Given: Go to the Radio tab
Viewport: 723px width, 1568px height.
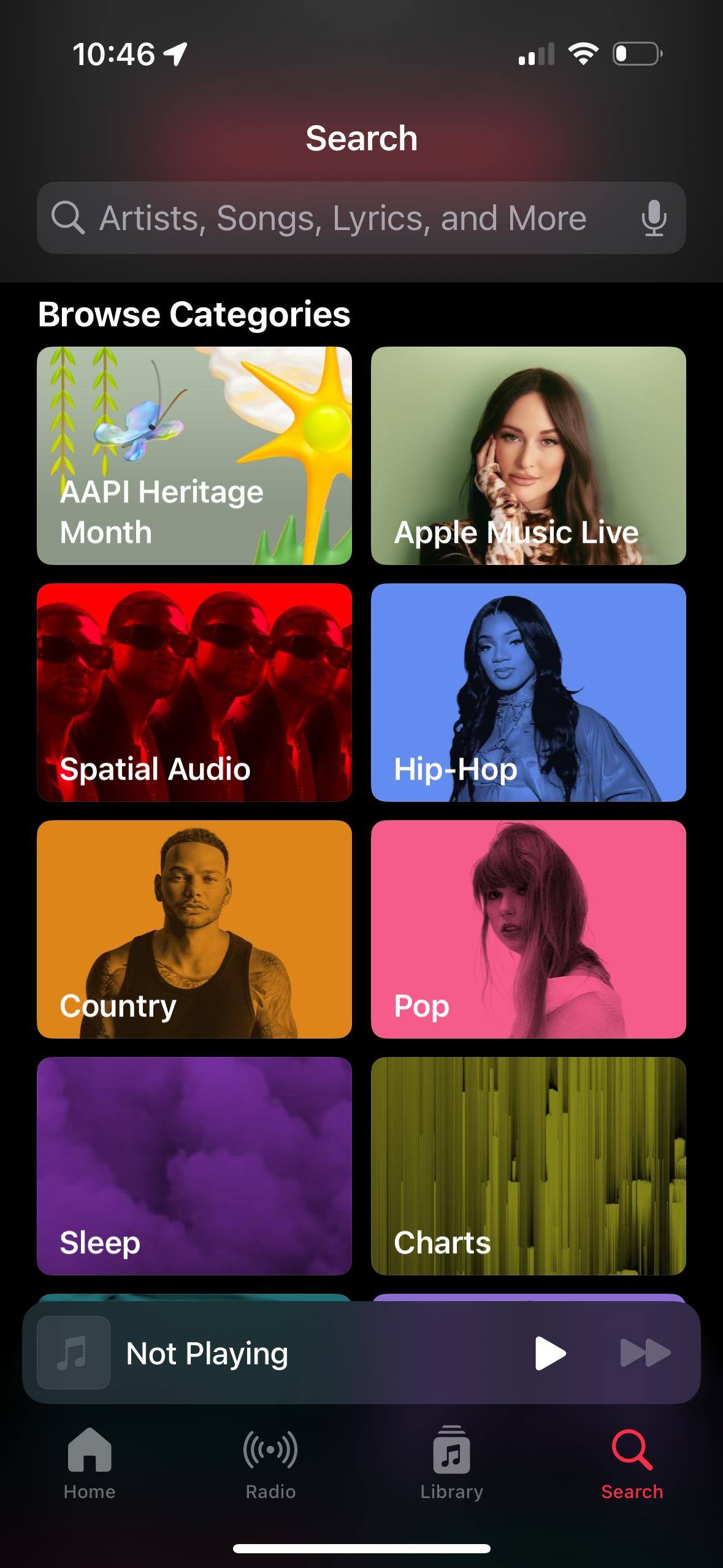Looking at the screenshot, I should pyautogui.click(x=270, y=1463).
